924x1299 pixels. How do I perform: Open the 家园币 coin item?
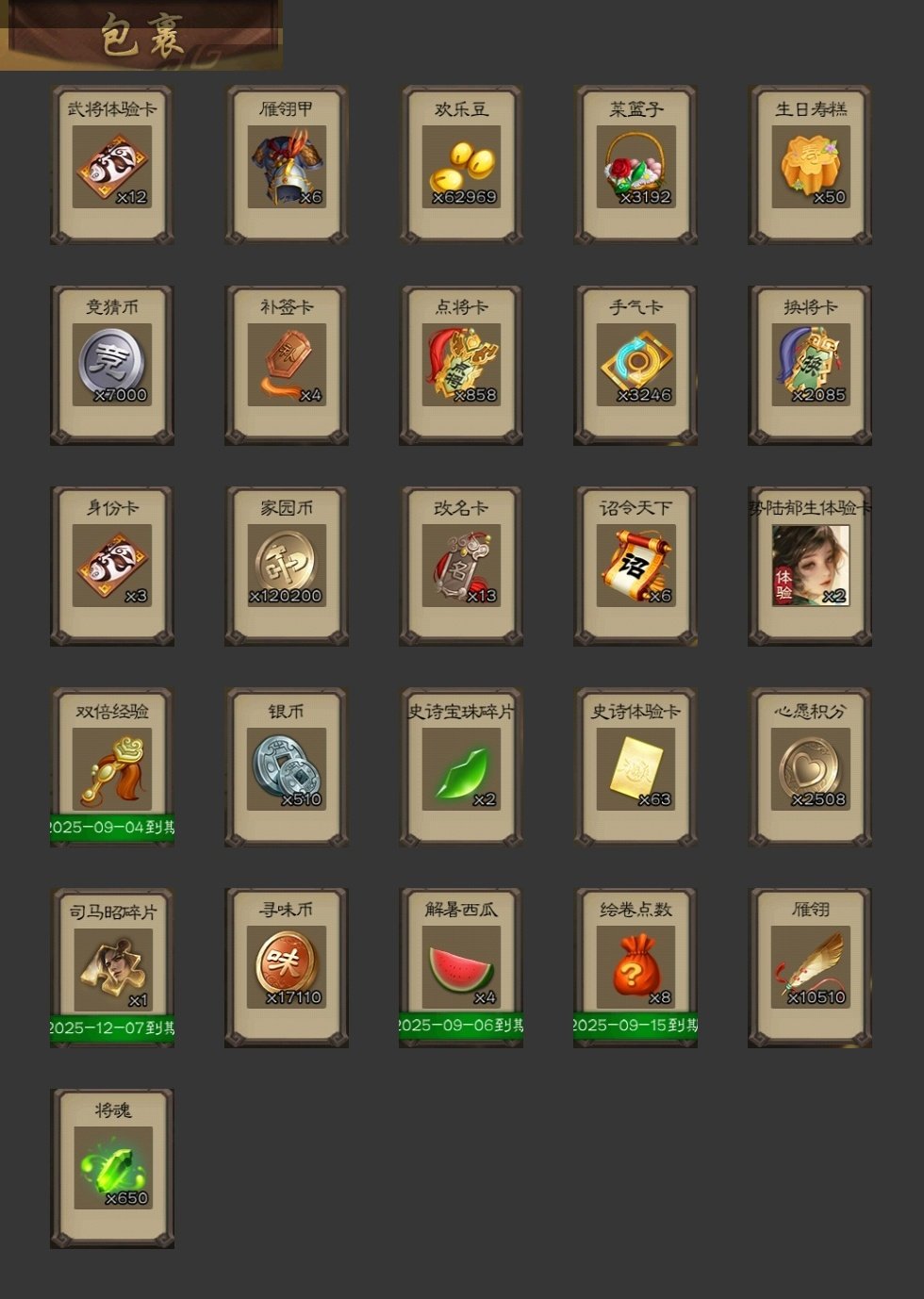click(x=287, y=566)
